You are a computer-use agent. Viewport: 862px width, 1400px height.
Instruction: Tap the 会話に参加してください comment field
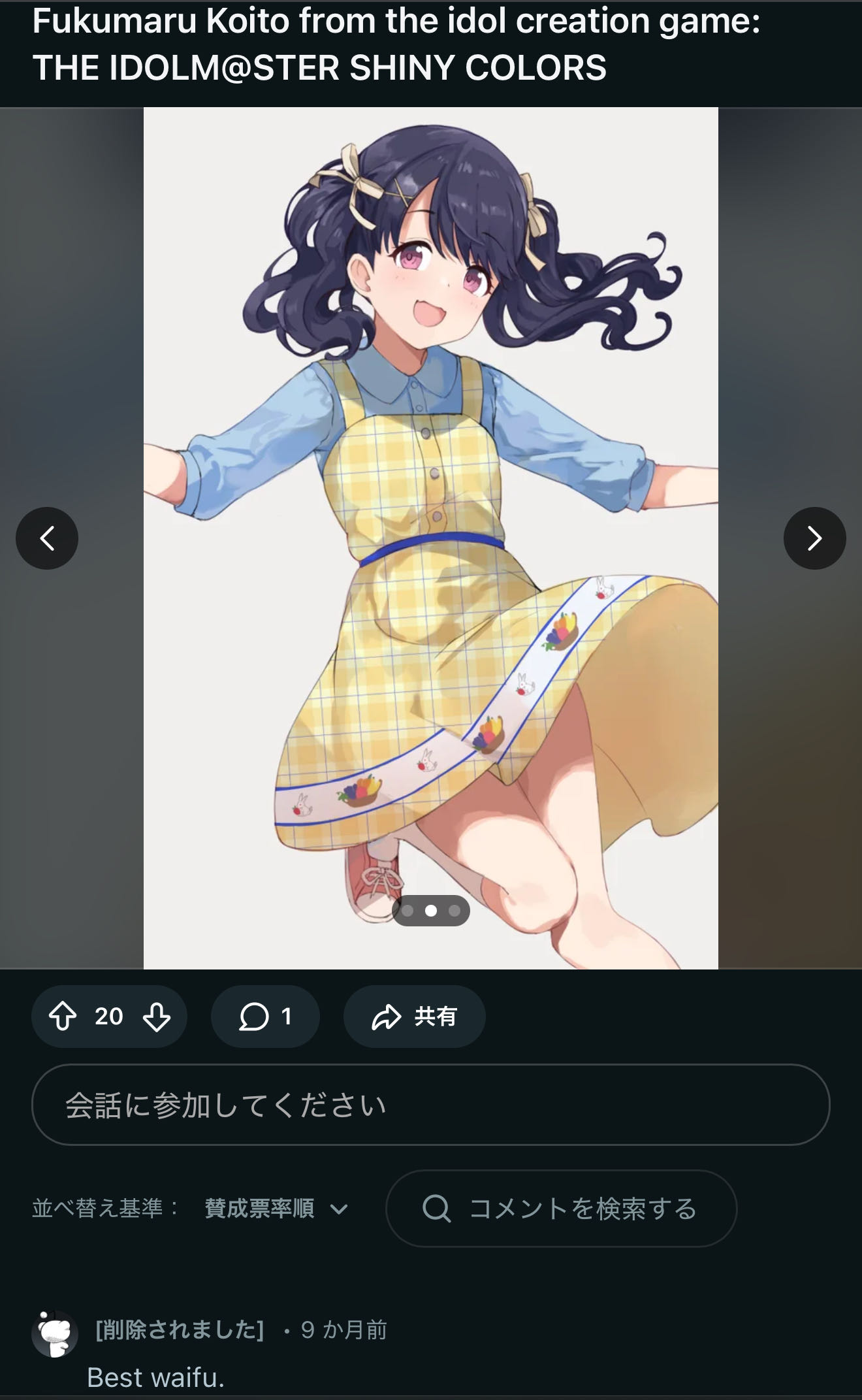(x=430, y=1105)
